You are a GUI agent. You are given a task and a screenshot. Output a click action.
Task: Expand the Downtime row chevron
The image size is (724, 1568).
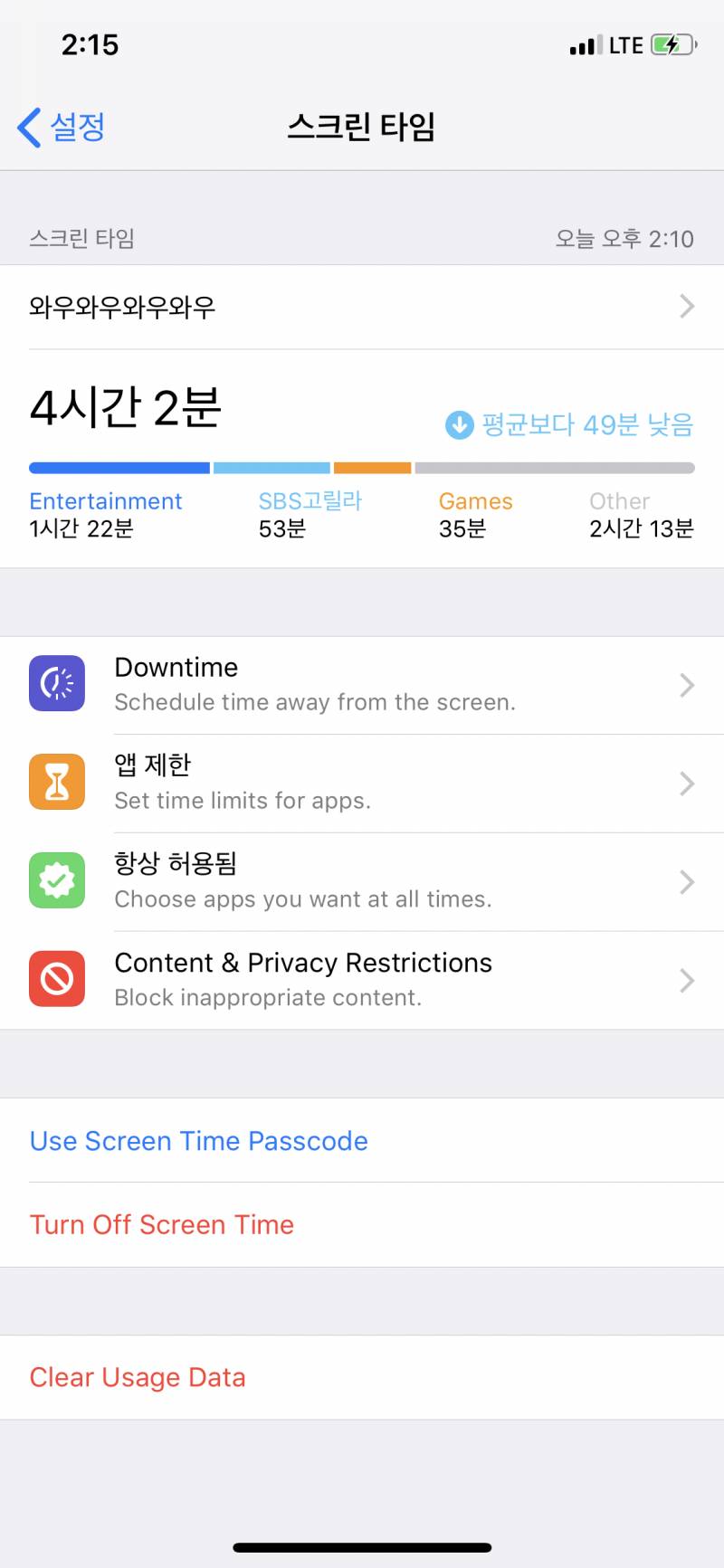(x=685, y=684)
